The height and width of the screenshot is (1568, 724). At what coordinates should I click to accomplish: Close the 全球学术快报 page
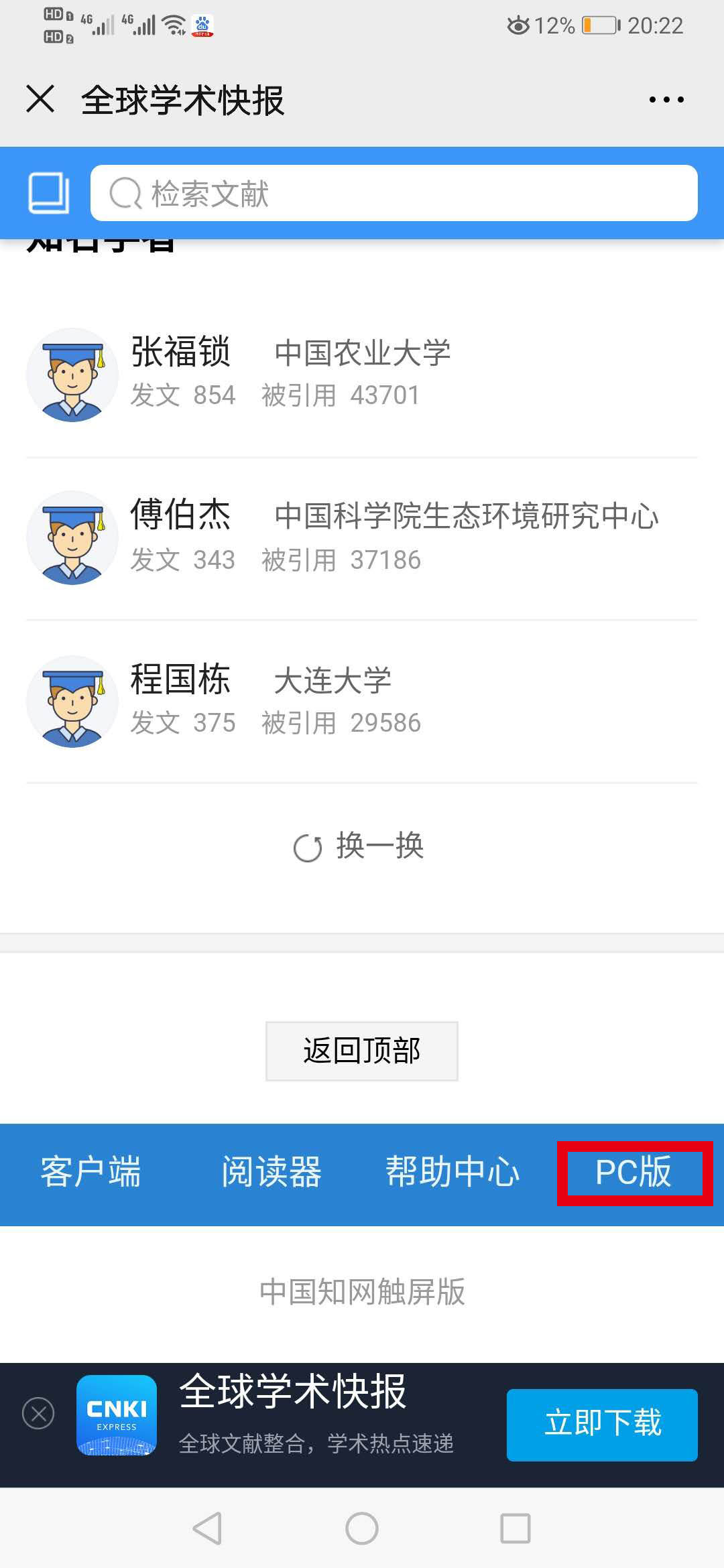(40, 99)
